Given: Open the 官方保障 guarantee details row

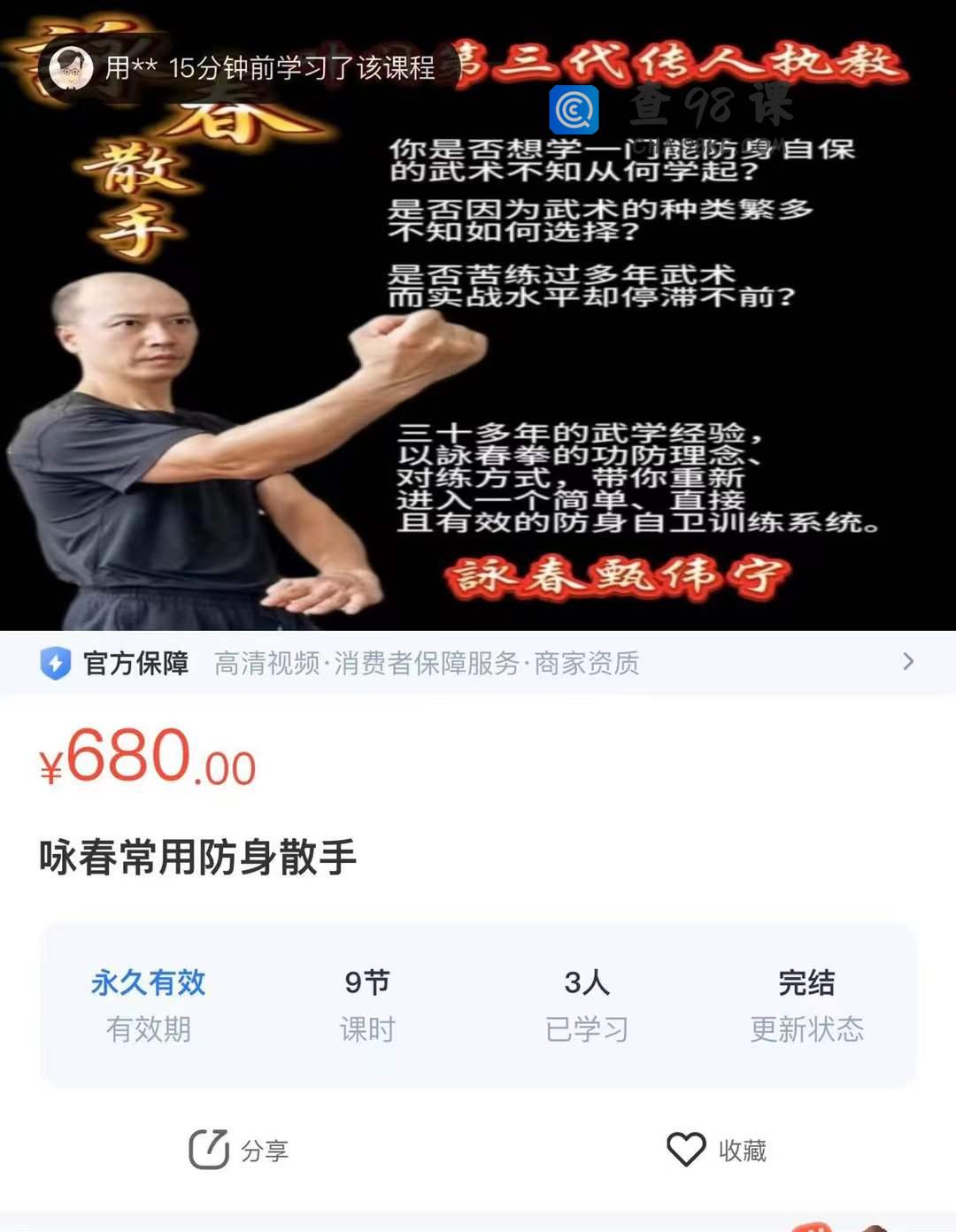Looking at the screenshot, I should (x=478, y=662).
